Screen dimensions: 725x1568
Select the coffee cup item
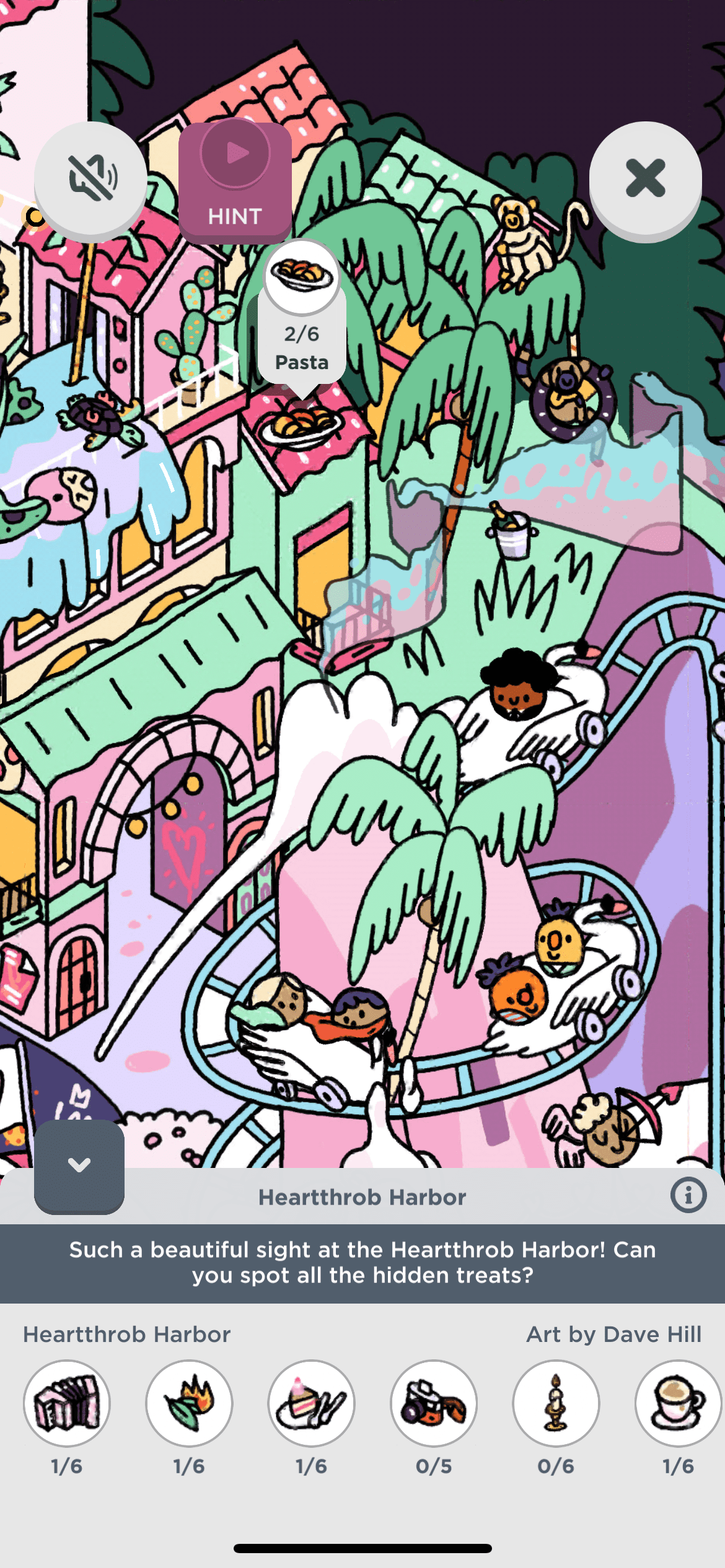pos(678,1403)
